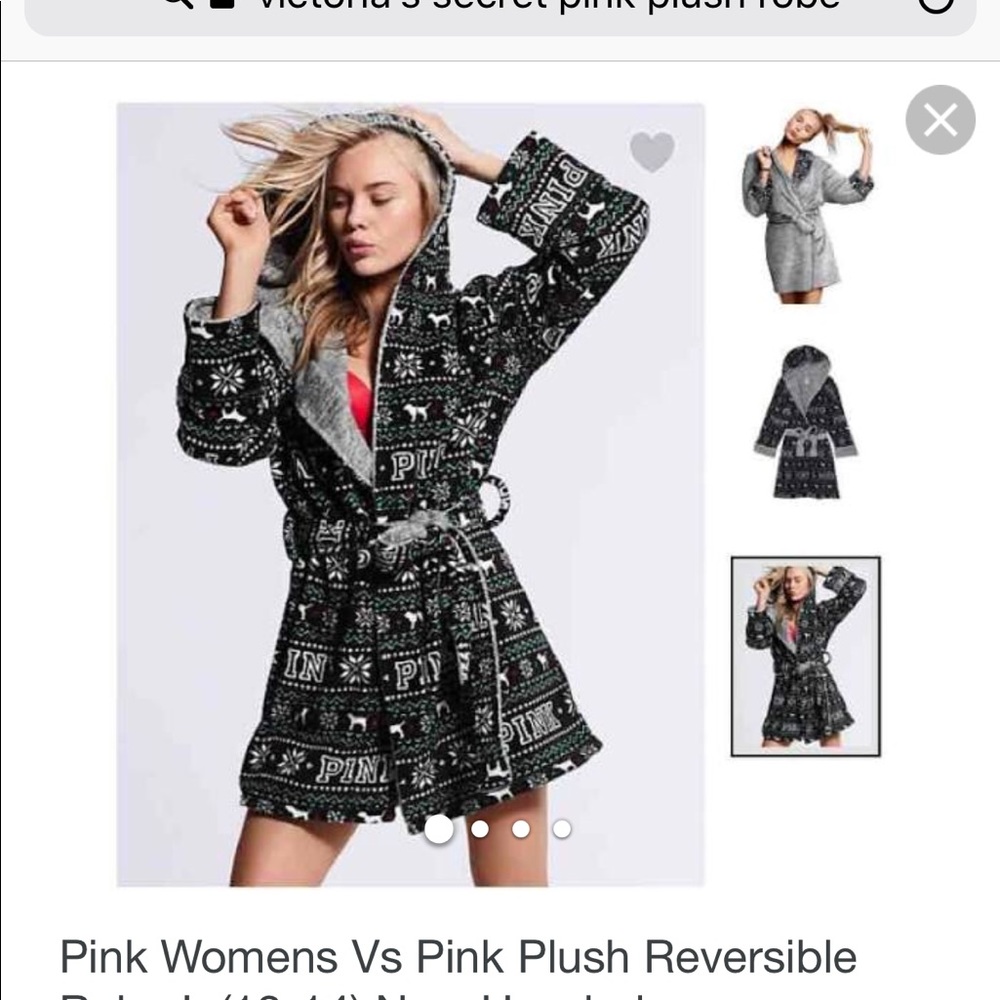Tap the address bar with the robe search
The image size is (1000, 1000).
(500, 12)
